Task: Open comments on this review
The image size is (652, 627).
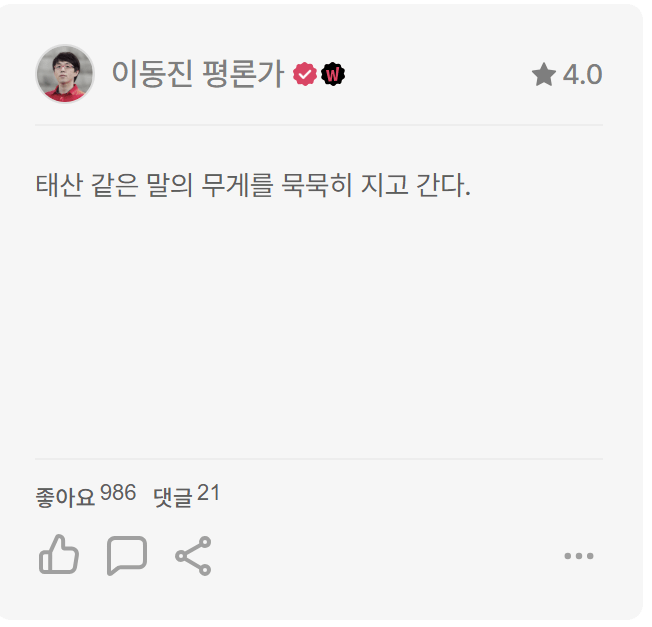Action: pyautogui.click(x=127, y=556)
